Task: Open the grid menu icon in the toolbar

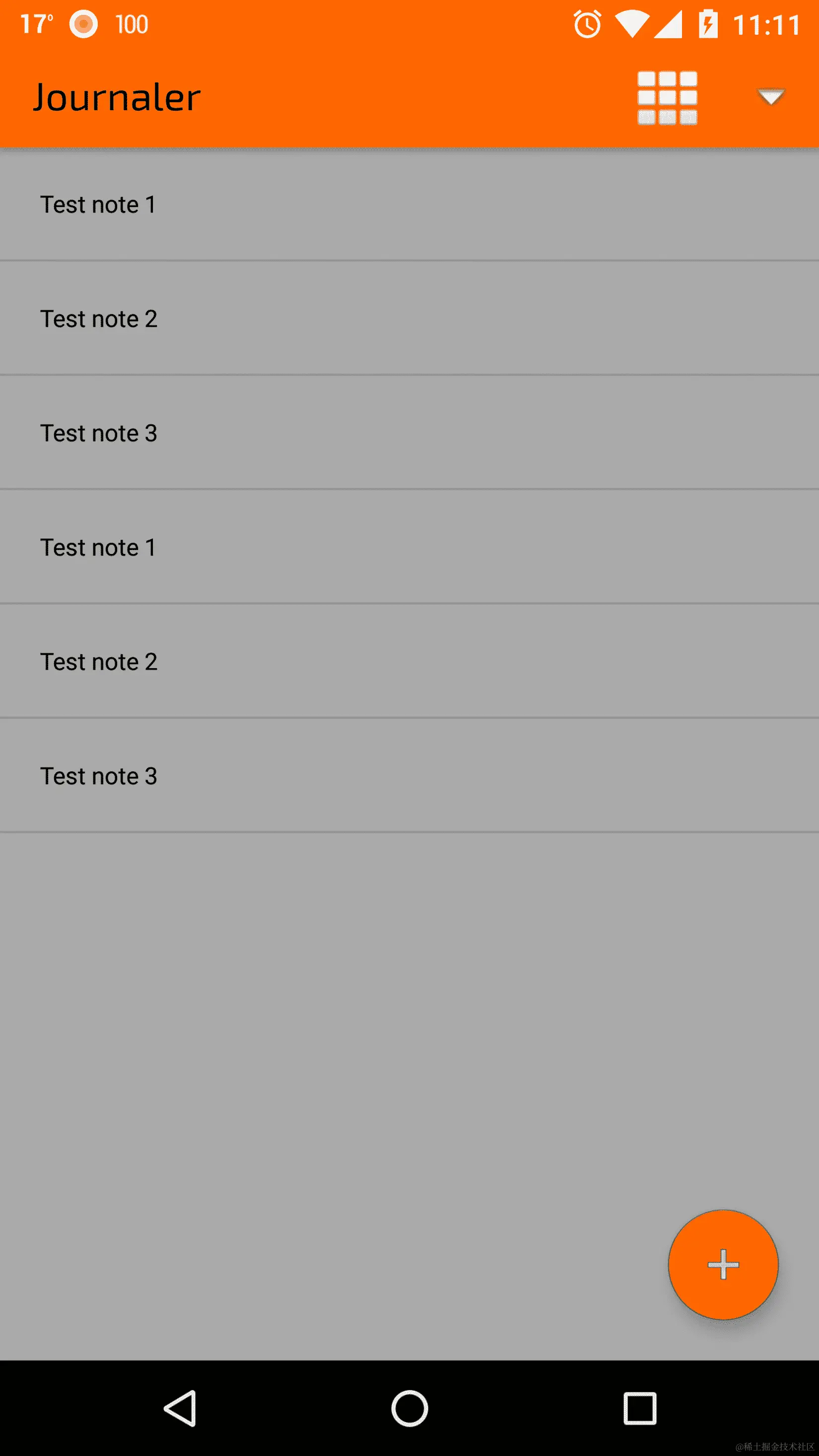Action: point(667,97)
